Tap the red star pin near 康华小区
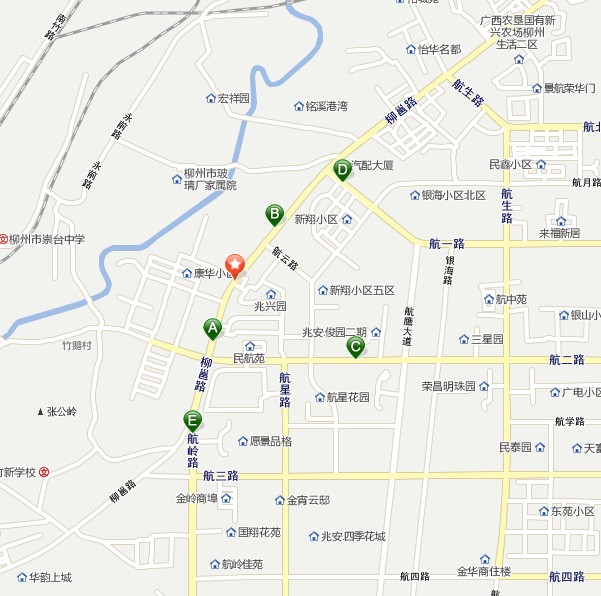601x596 pixels. (x=236, y=263)
